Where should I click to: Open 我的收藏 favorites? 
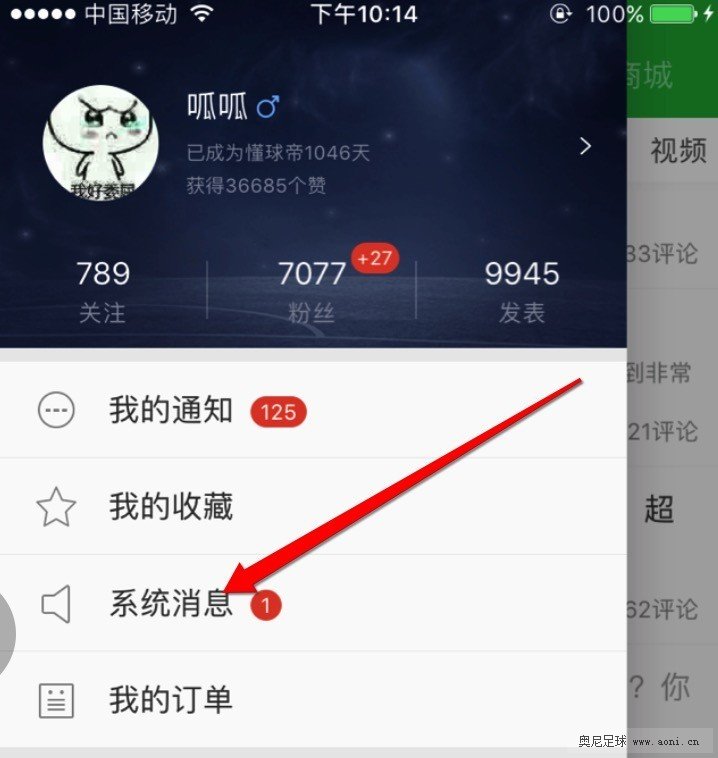[x=171, y=507]
